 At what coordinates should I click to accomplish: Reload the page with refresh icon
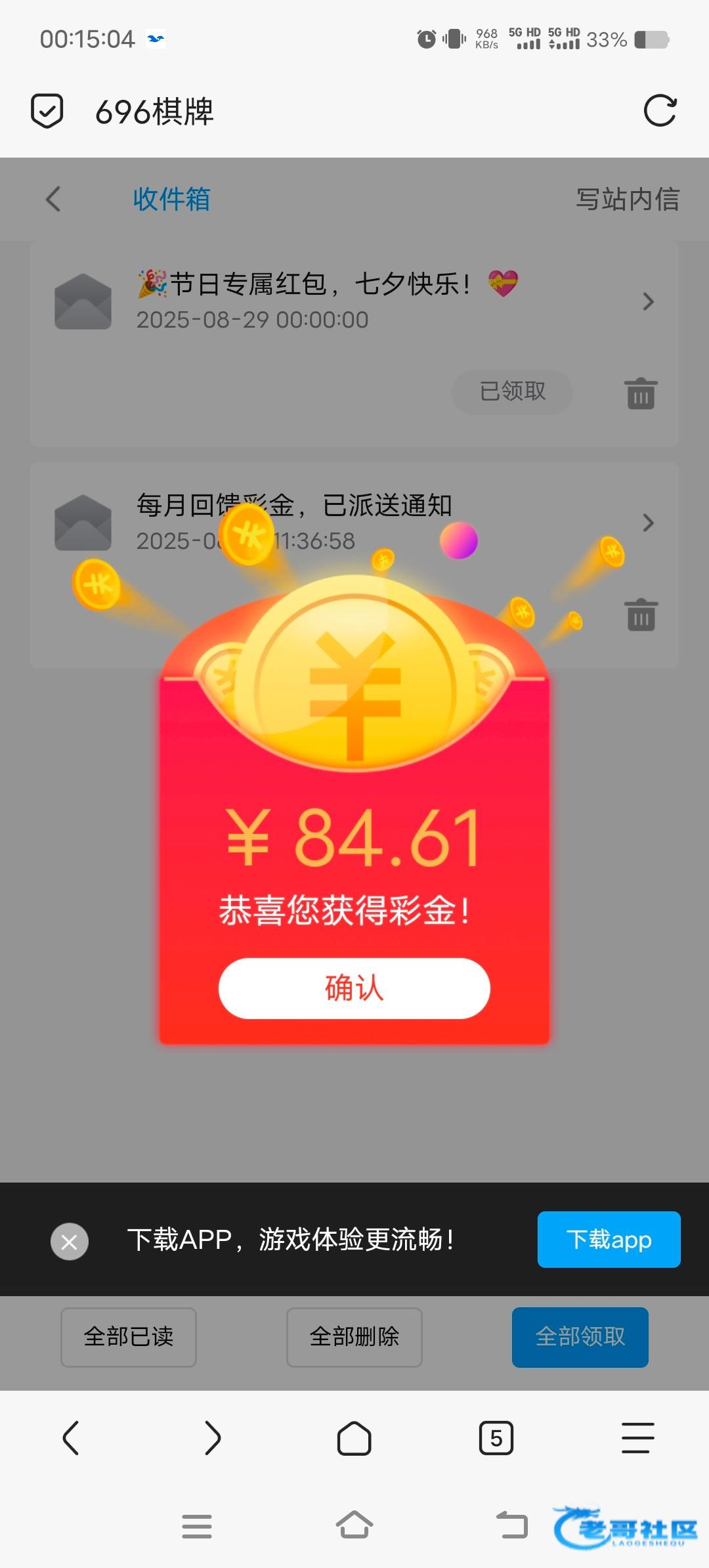coord(660,110)
